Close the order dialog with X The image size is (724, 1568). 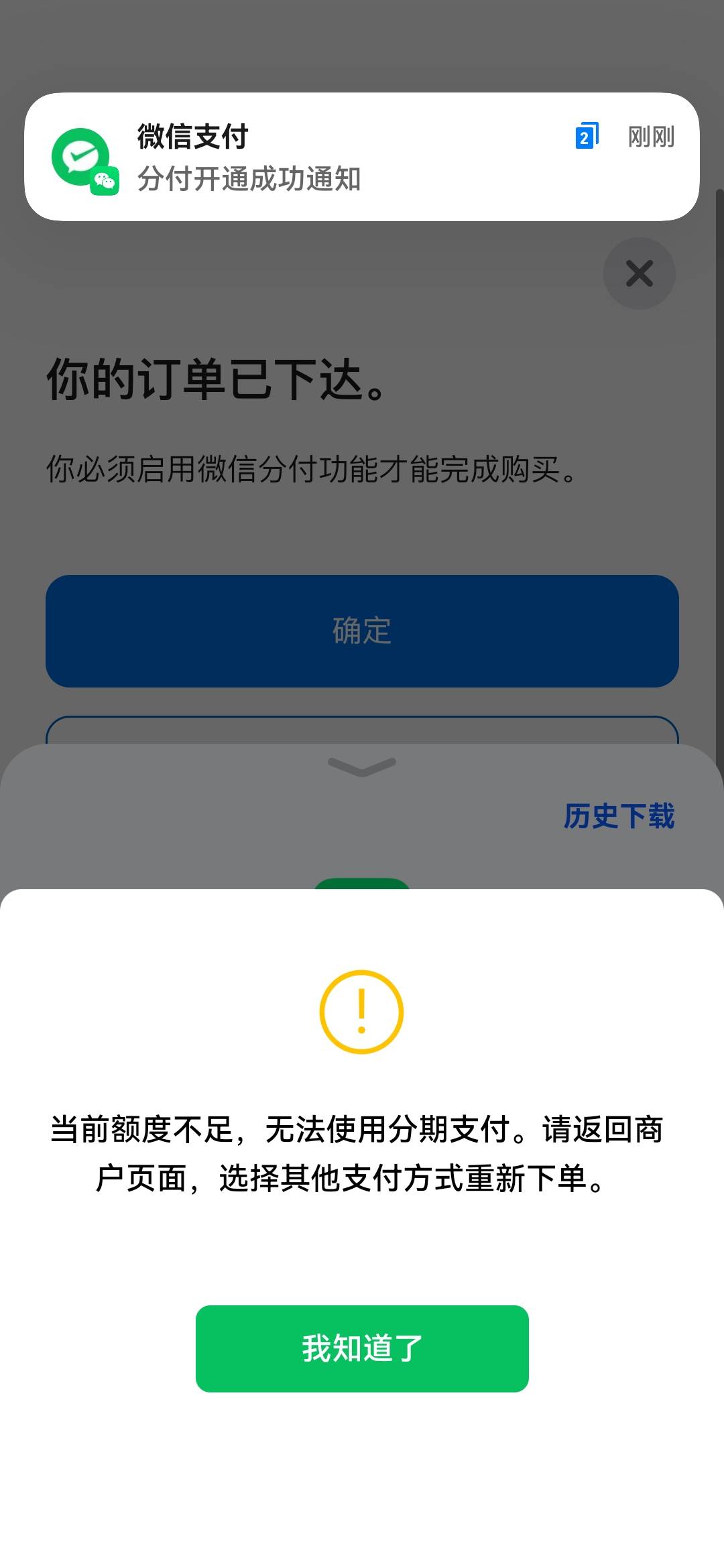pyautogui.click(x=639, y=273)
